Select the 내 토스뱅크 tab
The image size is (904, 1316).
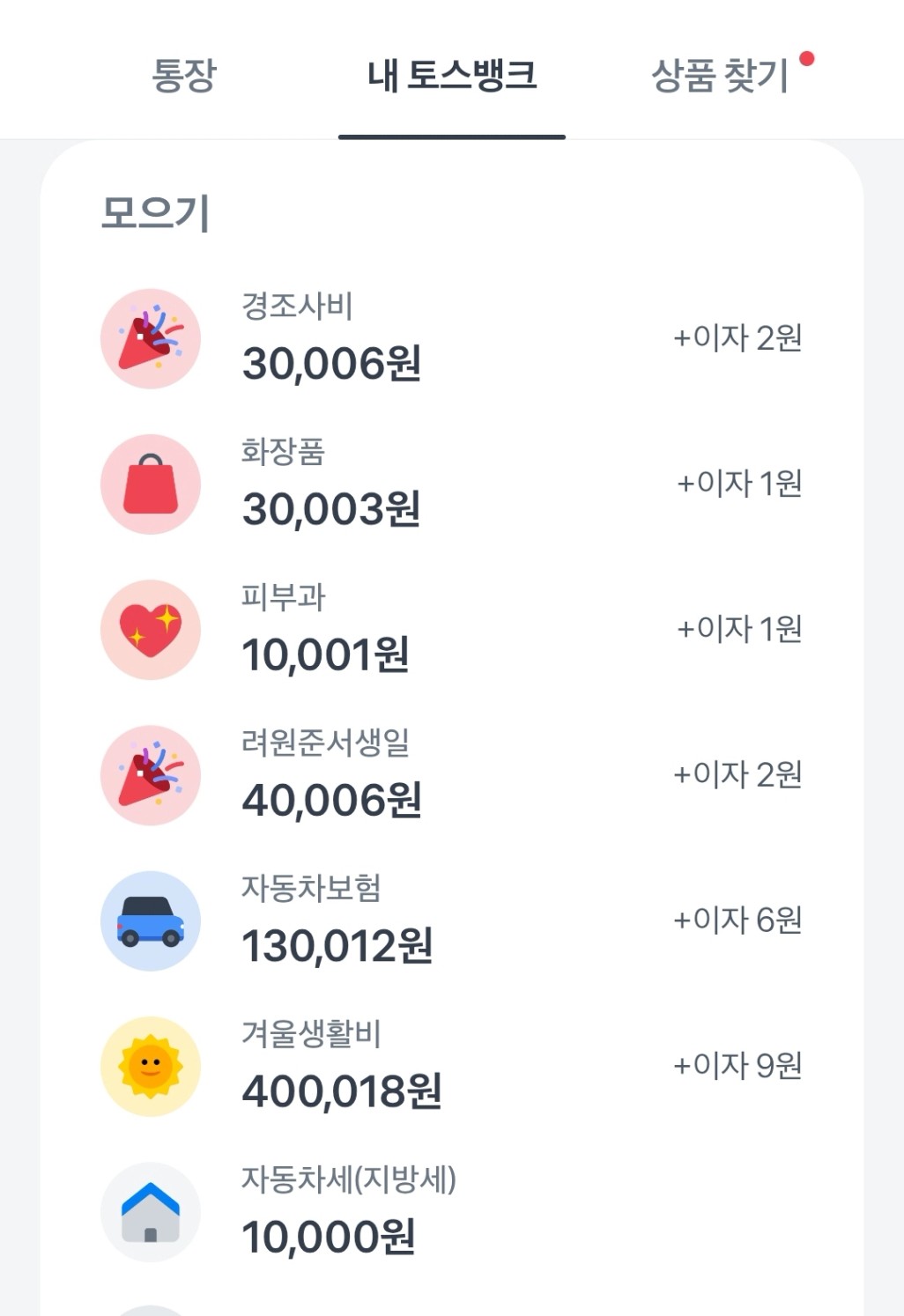pyautogui.click(x=452, y=76)
